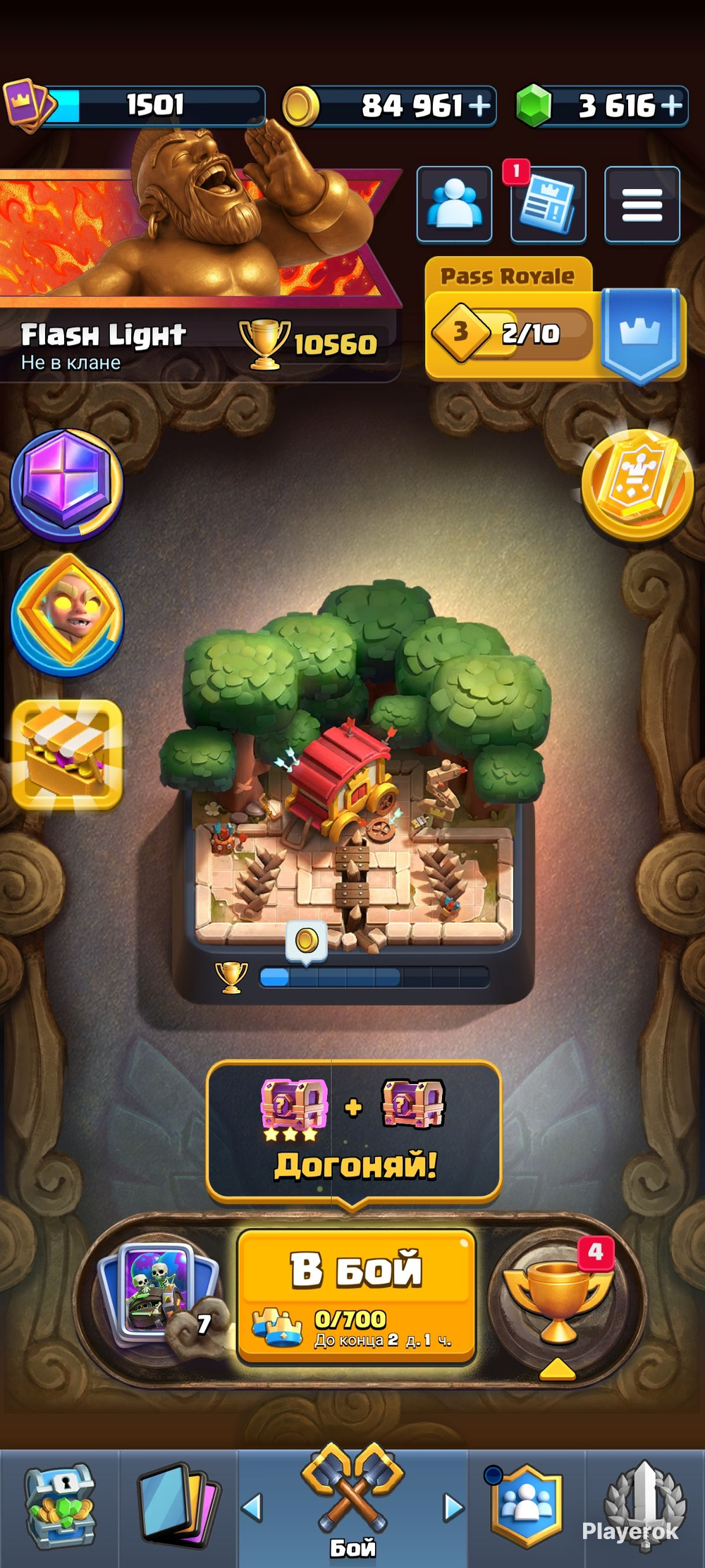Switch to the cards collection tab
The image size is (705, 1568).
pyautogui.click(x=178, y=1507)
